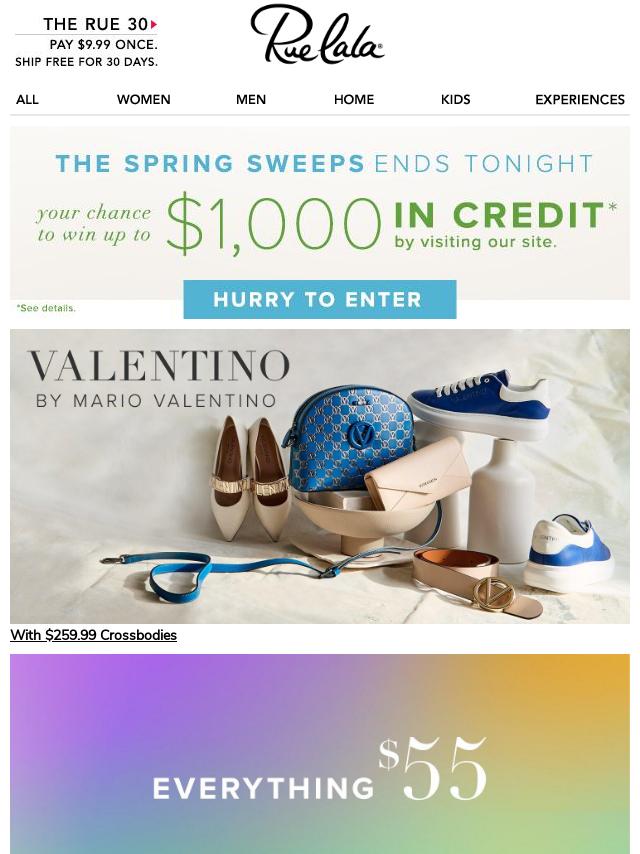Switch to the MEN category
Screen dimensions: 640x854
tap(251, 100)
